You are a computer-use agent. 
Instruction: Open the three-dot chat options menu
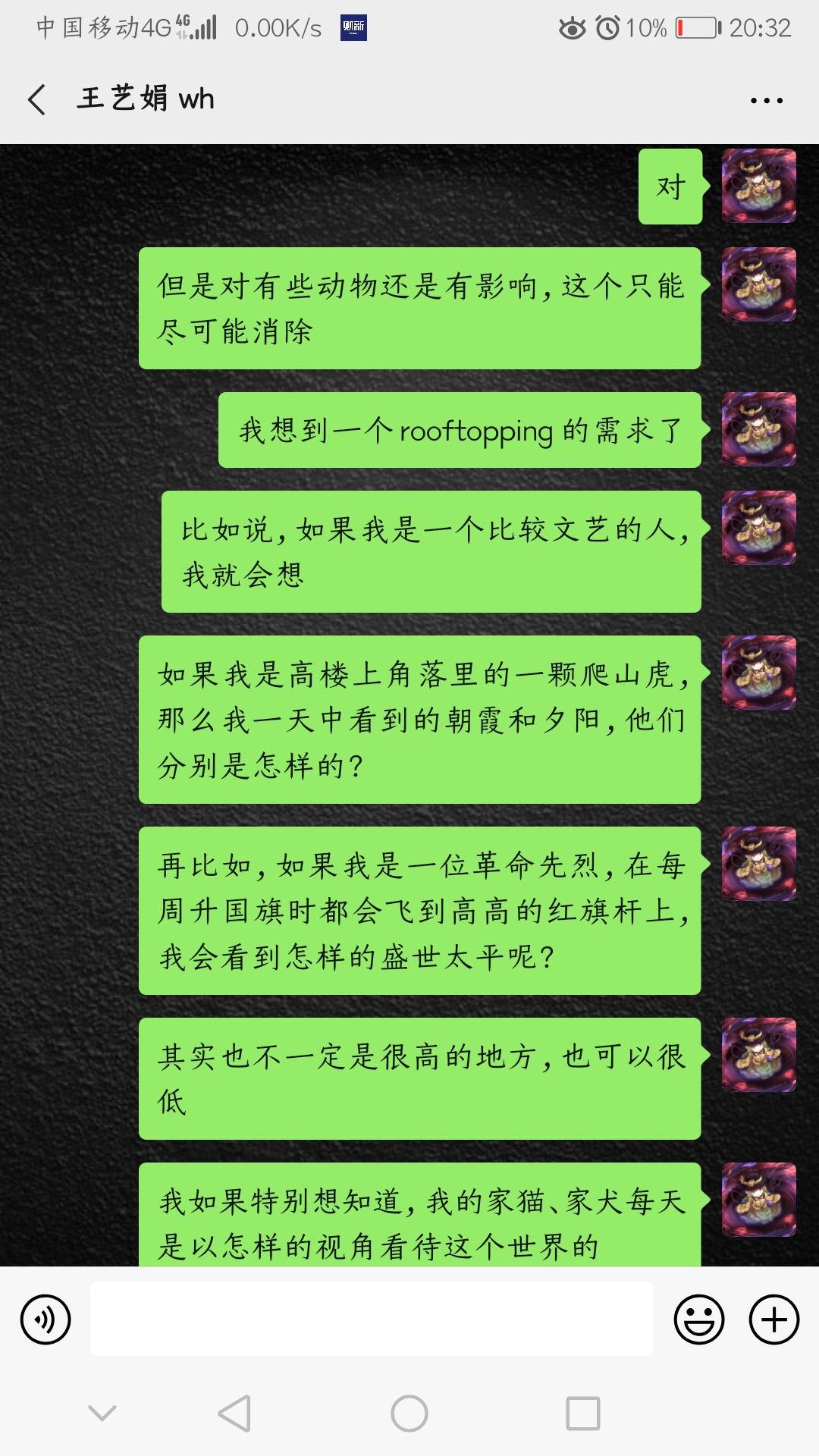pos(766,100)
